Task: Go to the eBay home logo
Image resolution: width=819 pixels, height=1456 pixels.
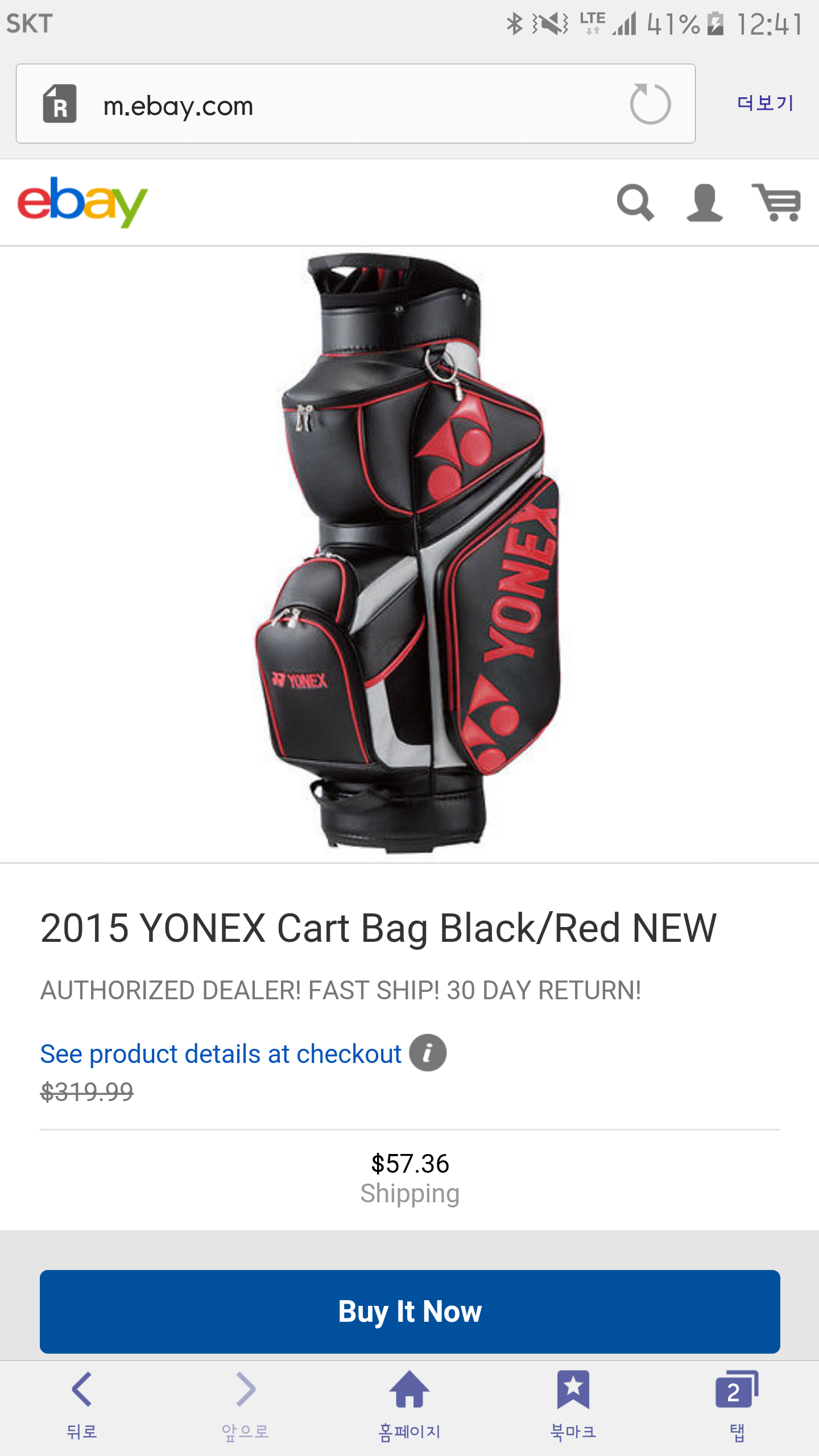Action: 82,202
